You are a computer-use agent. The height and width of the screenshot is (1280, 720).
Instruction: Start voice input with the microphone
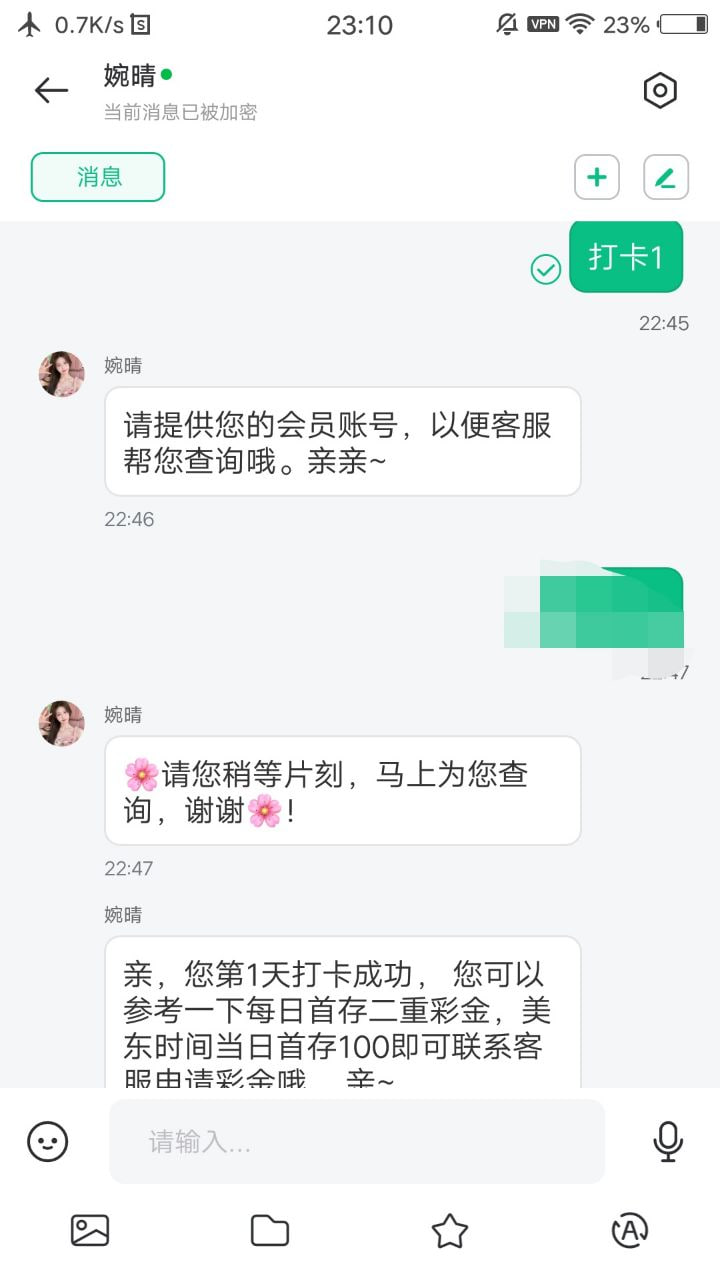(668, 1141)
